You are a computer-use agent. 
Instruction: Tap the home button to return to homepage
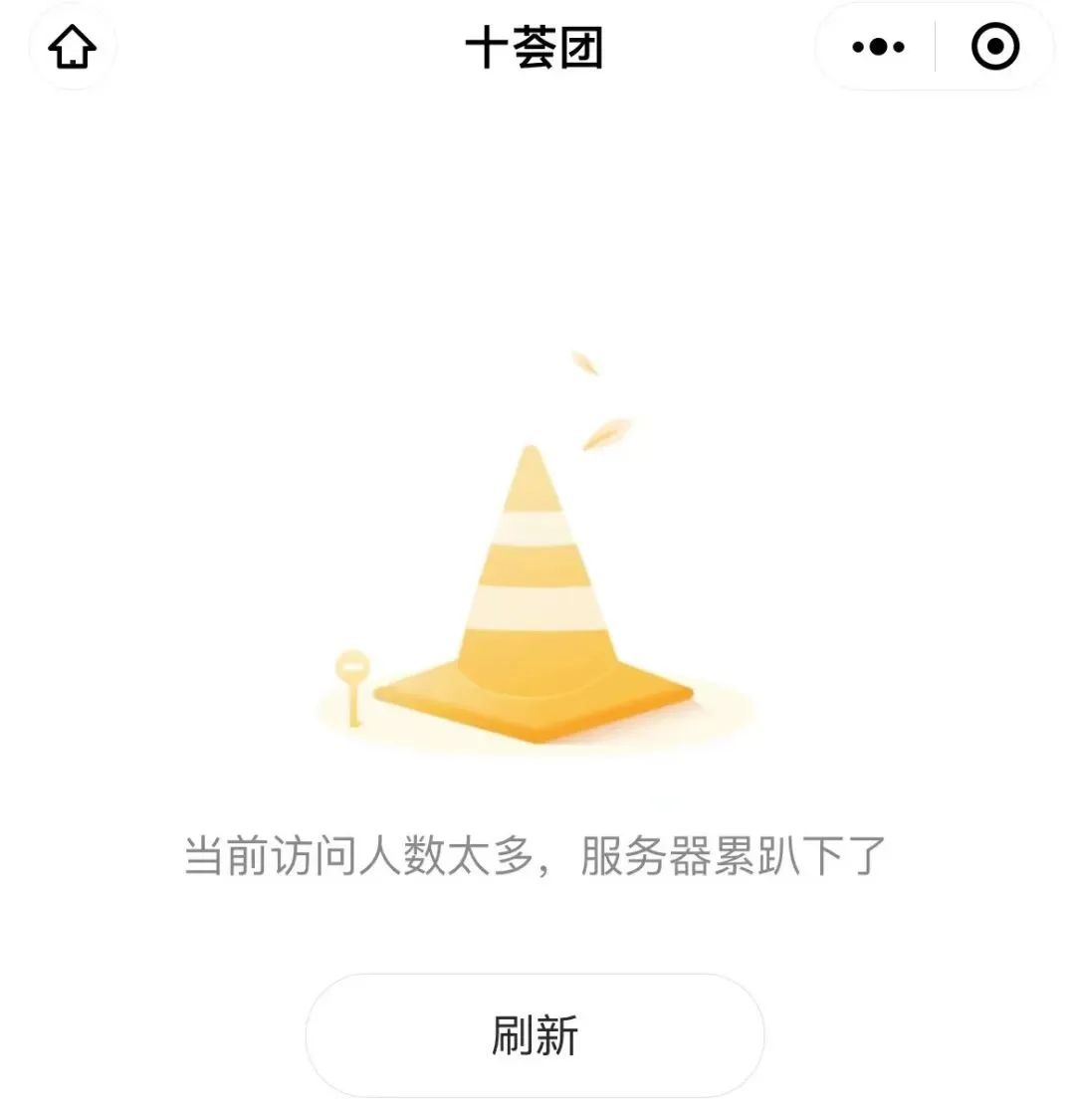click(x=71, y=47)
